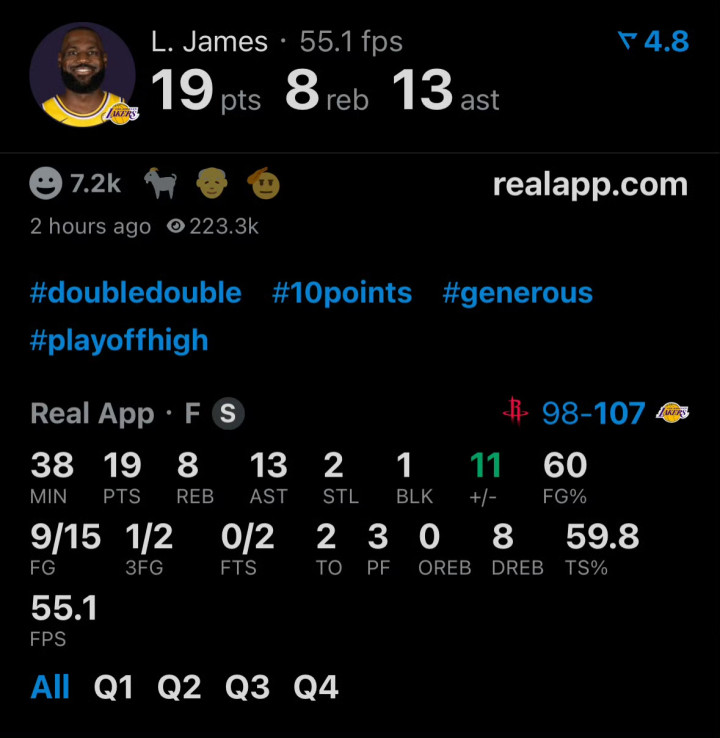The width and height of the screenshot is (720, 738).
Task: Open the 4.8 rating indicator
Action: [x=654, y=41]
